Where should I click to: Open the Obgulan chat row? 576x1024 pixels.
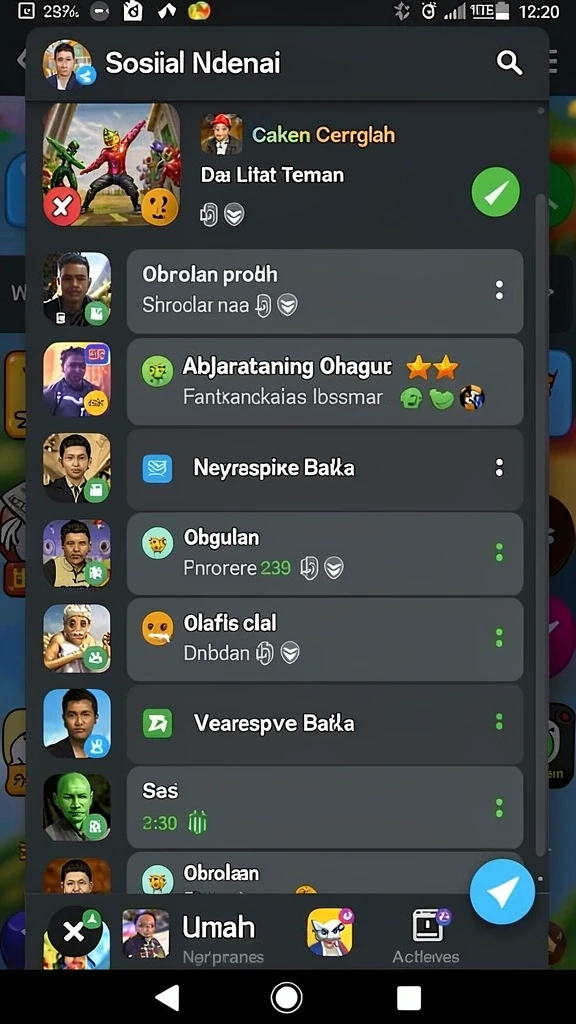tap(325, 554)
